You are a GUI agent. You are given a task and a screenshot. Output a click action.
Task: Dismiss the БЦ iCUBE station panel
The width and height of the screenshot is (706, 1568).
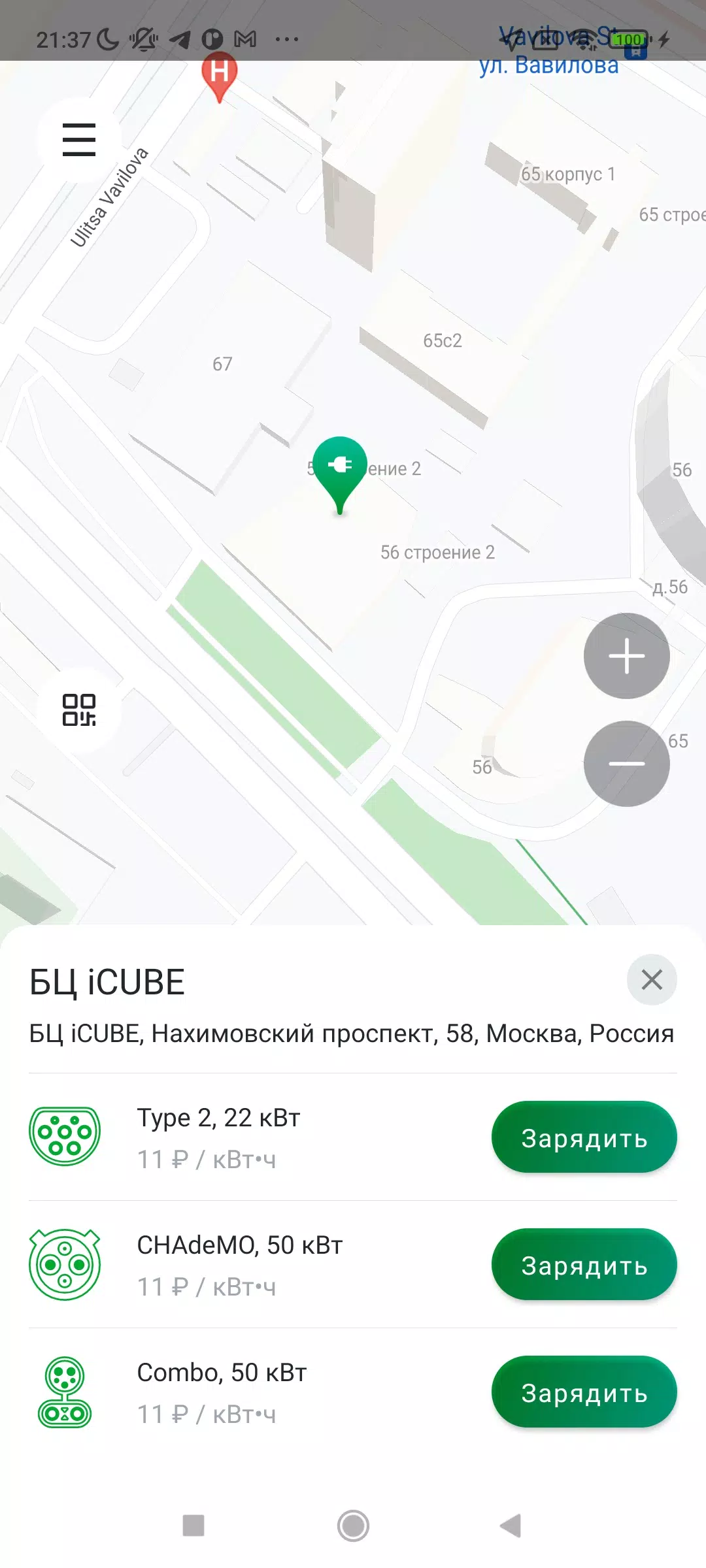pos(651,980)
